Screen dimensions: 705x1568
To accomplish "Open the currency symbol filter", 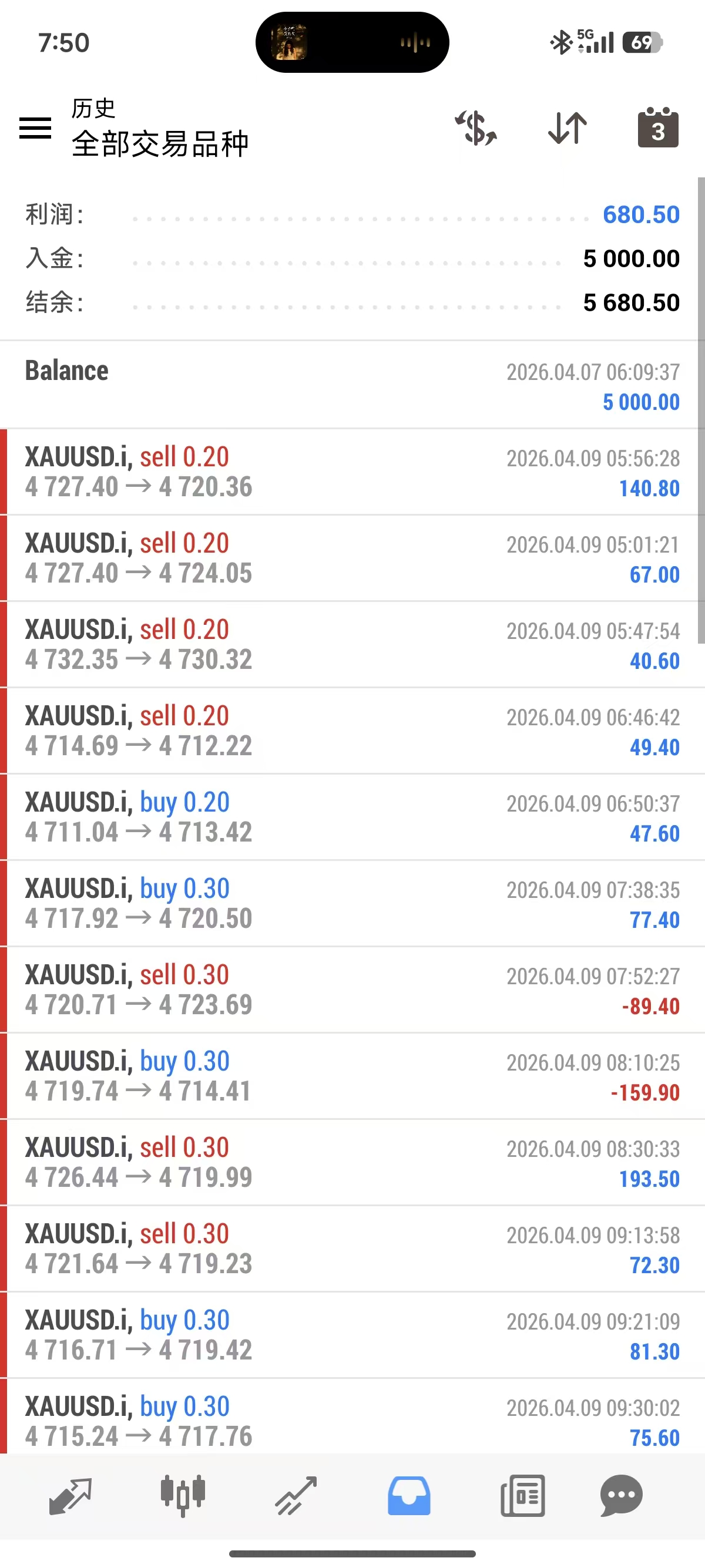I will click(475, 128).
